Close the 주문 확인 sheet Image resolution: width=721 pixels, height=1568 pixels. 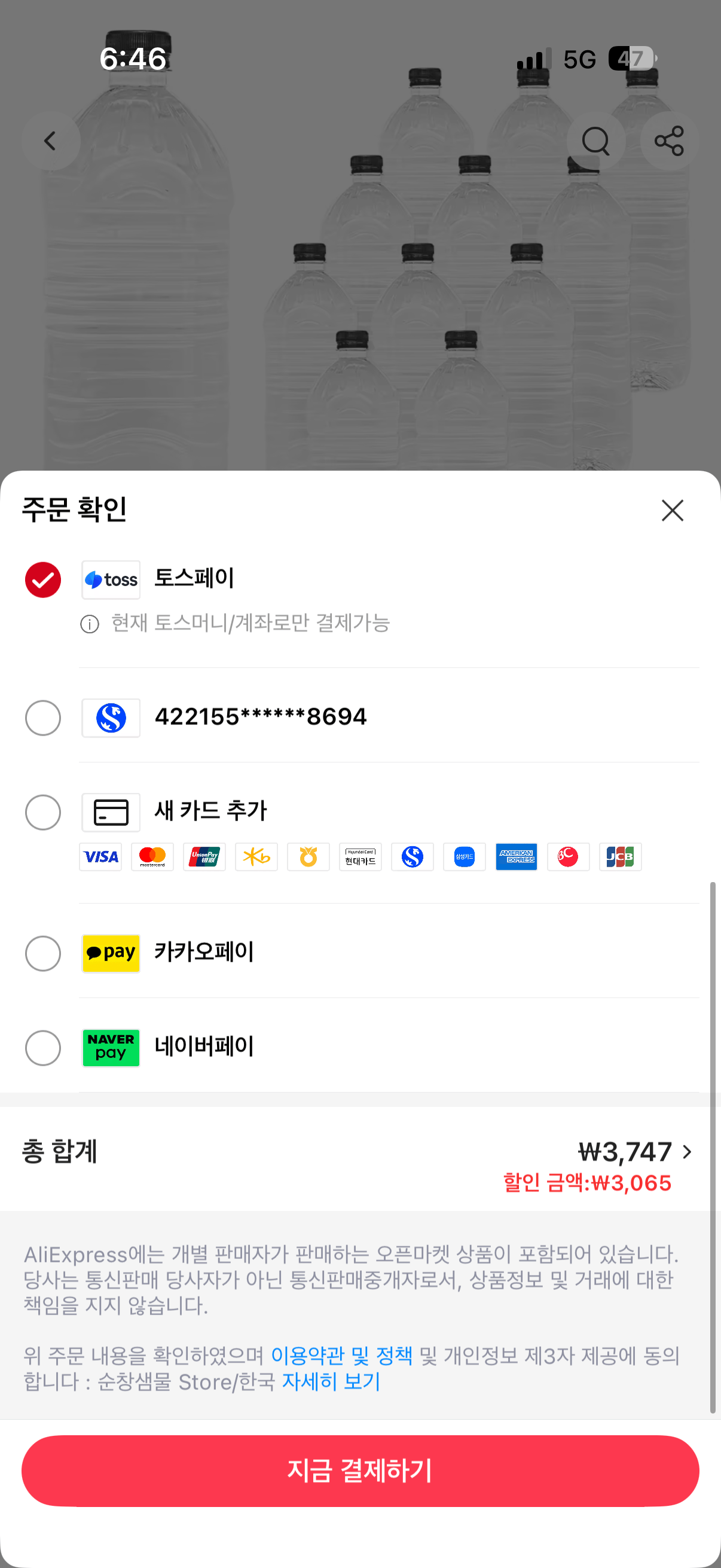tap(673, 511)
